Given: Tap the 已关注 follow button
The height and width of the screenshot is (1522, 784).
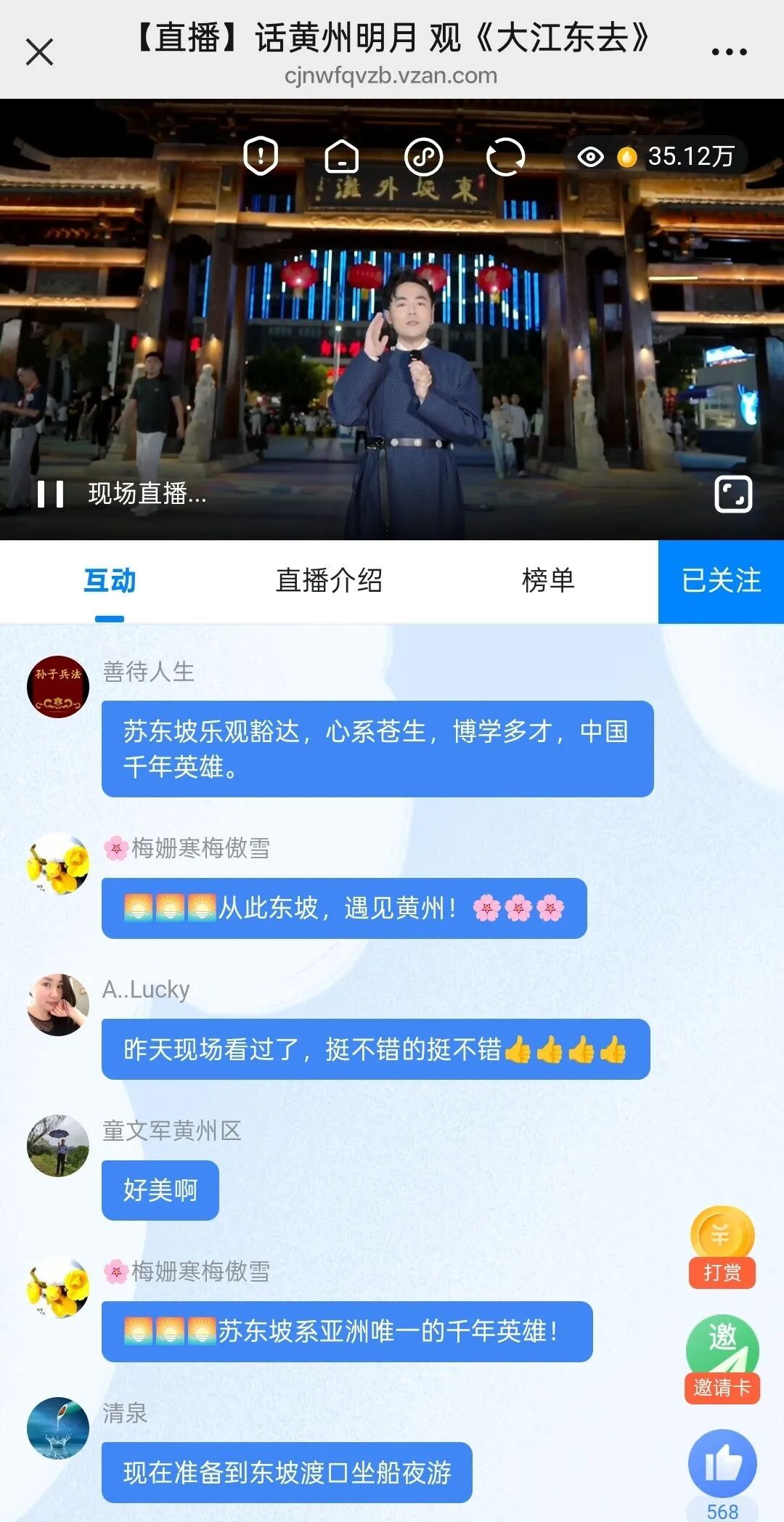Looking at the screenshot, I should click(x=721, y=581).
